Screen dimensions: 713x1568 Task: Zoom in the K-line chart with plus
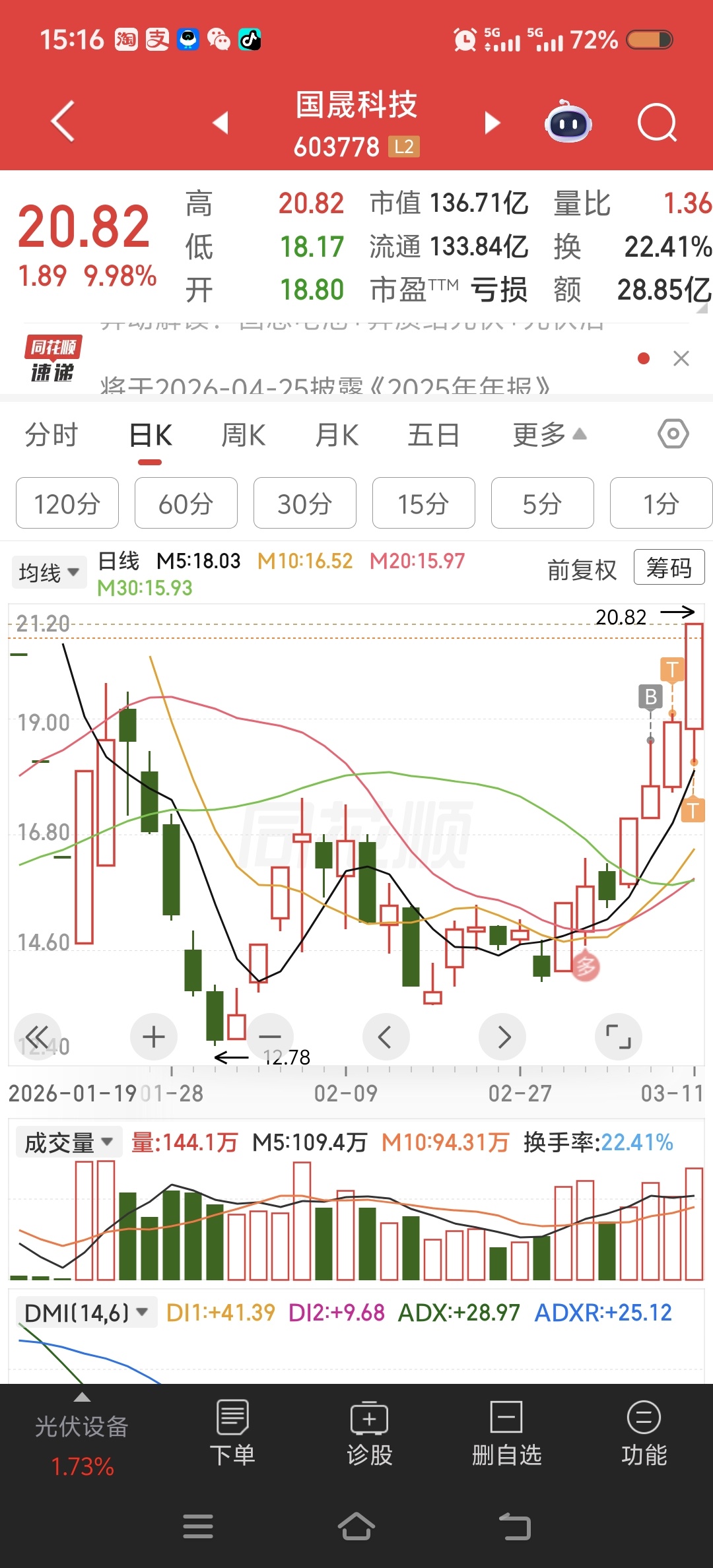coord(154,1037)
